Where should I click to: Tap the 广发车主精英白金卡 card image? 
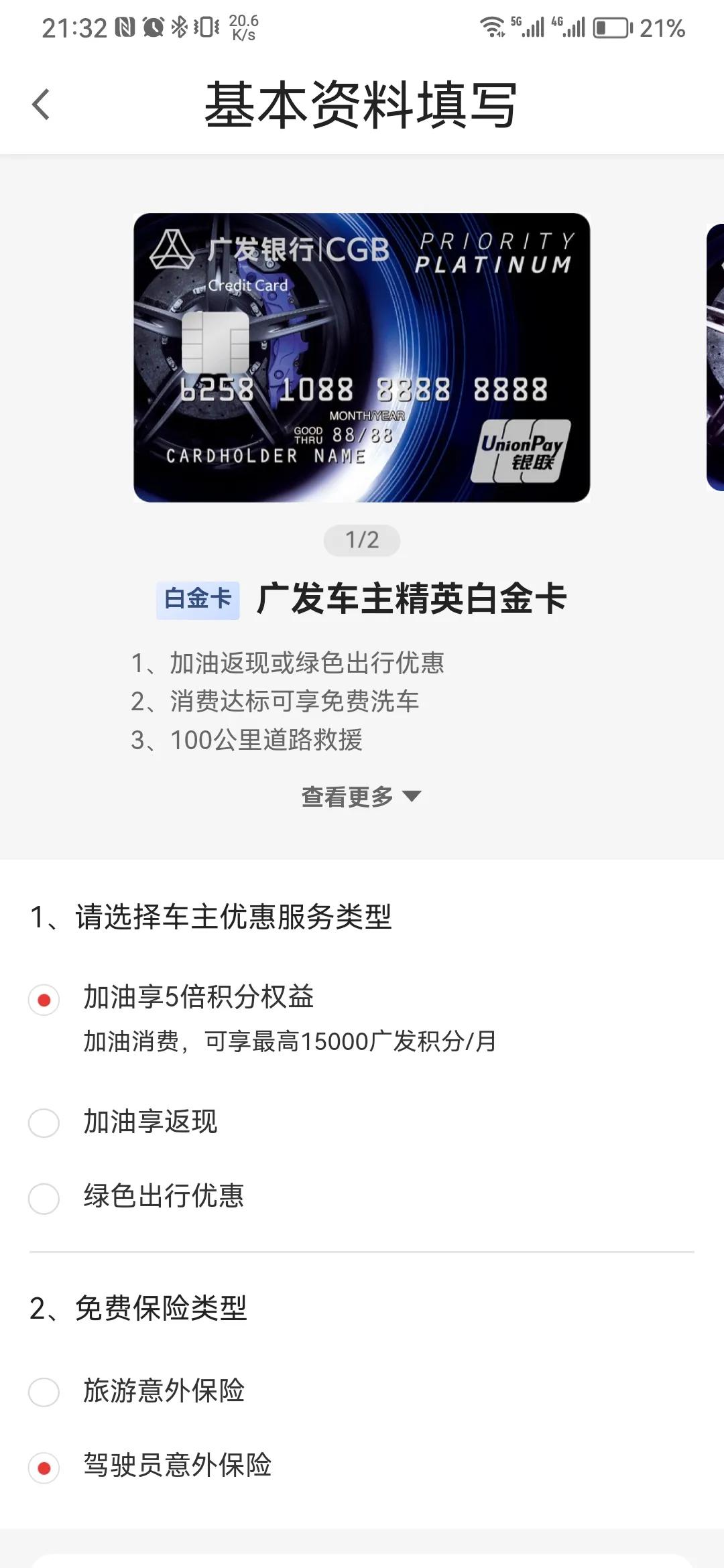click(x=361, y=358)
